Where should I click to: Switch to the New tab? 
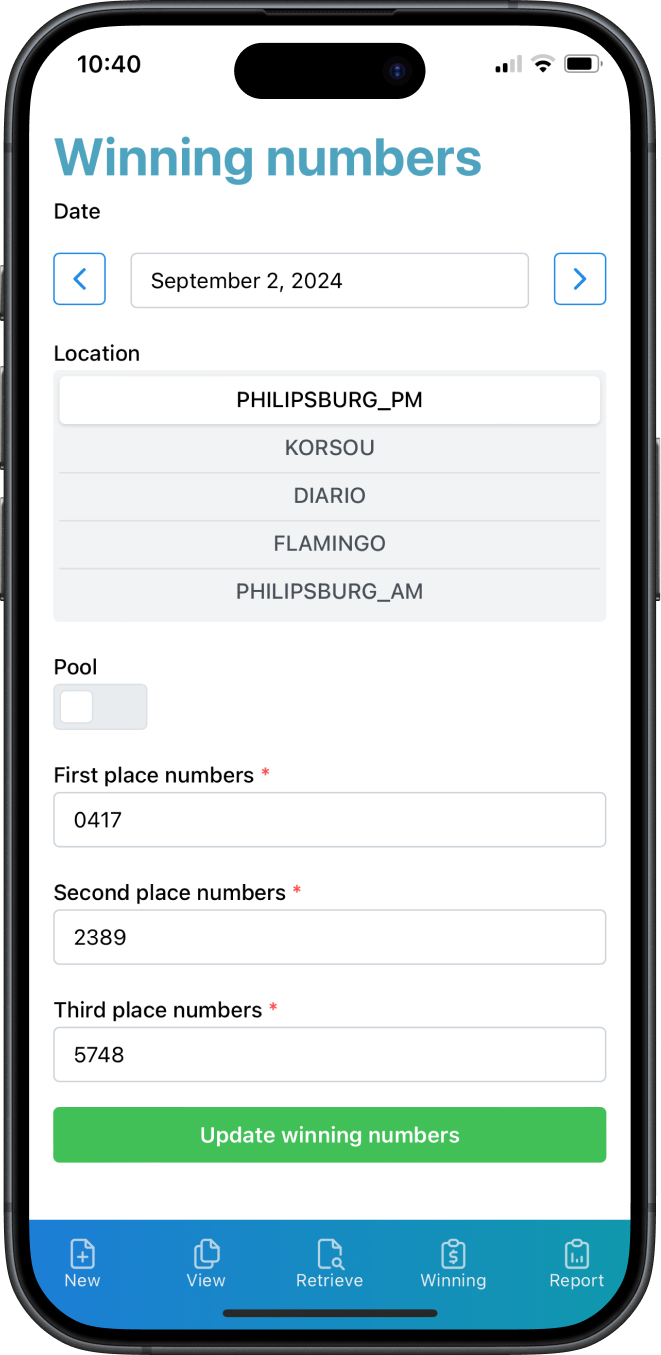(82, 1264)
